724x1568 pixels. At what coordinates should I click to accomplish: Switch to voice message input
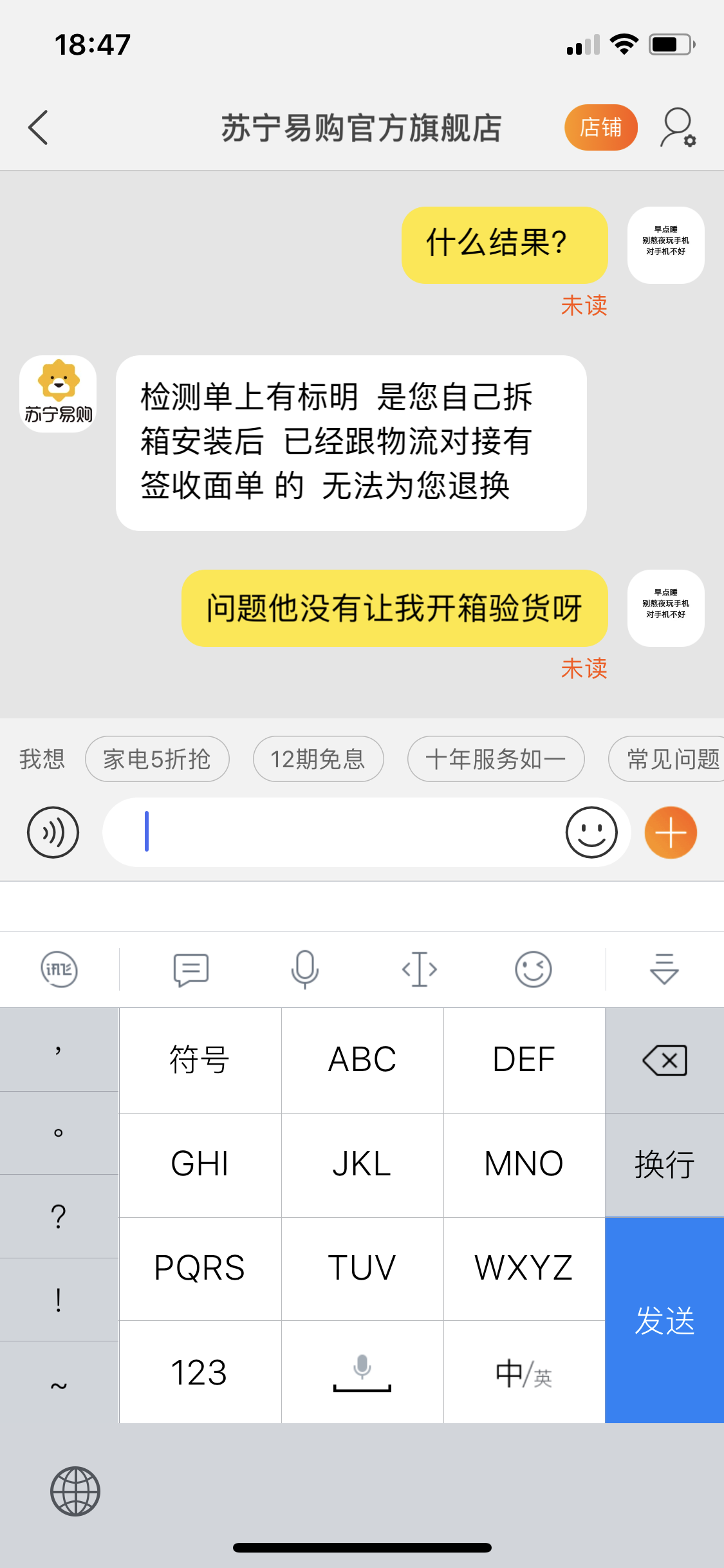(53, 832)
